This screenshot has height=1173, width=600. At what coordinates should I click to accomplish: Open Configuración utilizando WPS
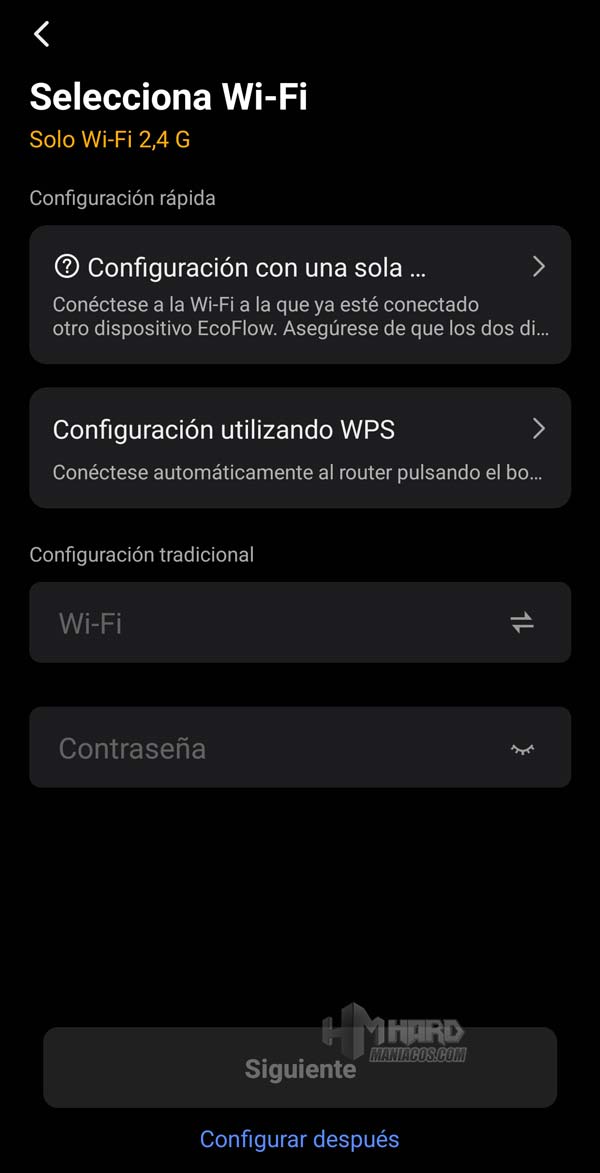pos(300,448)
